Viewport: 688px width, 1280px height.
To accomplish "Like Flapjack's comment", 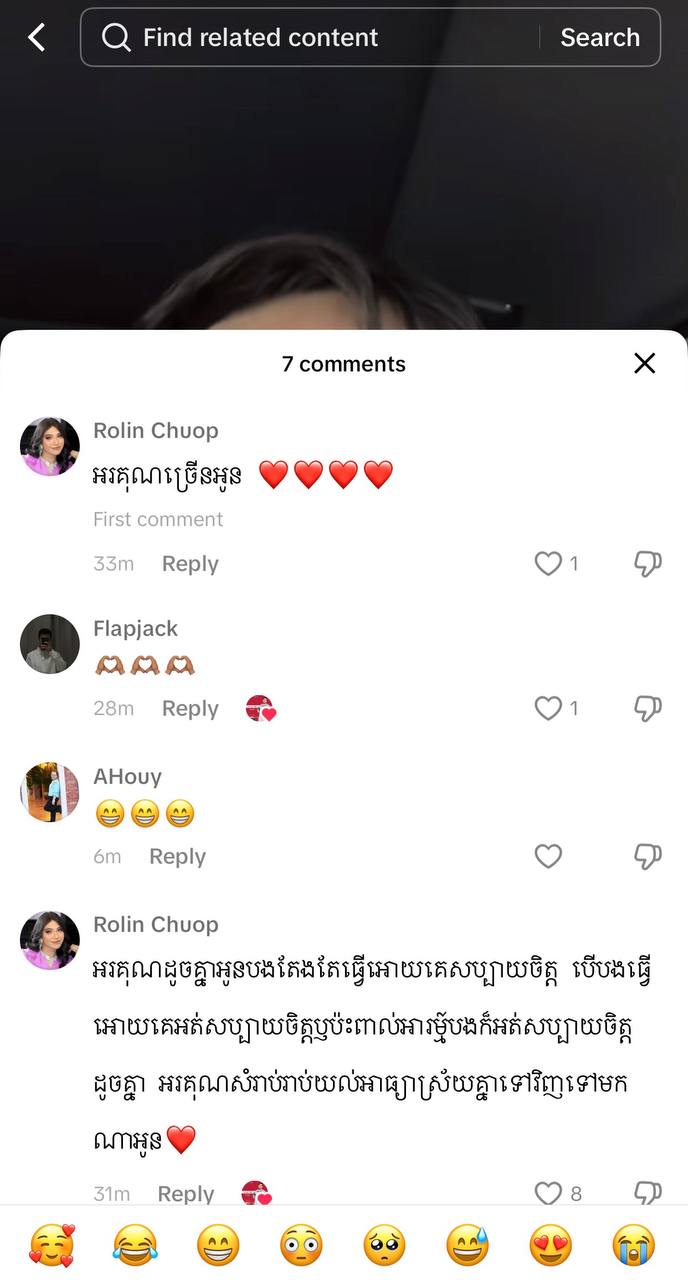I will (548, 709).
